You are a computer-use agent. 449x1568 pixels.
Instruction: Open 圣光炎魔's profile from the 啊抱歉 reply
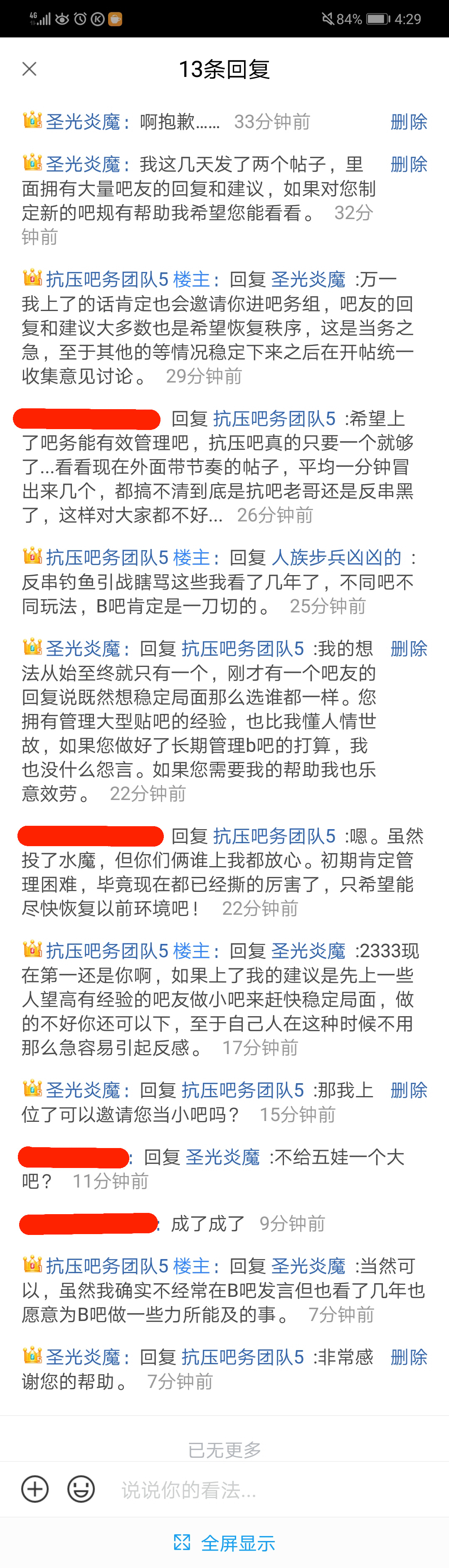click(x=83, y=122)
